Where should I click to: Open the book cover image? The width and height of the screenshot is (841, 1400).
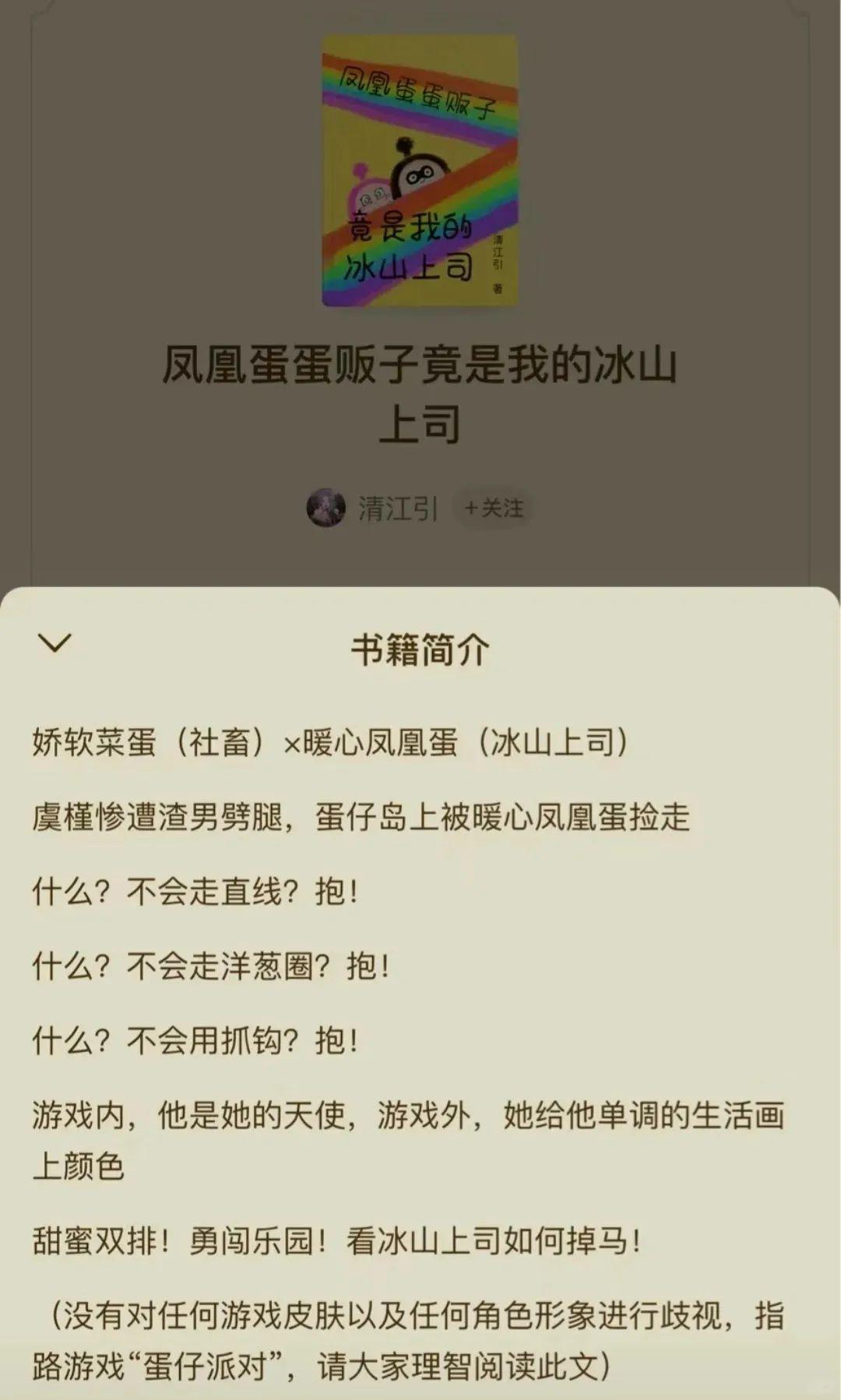coord(420,171)
